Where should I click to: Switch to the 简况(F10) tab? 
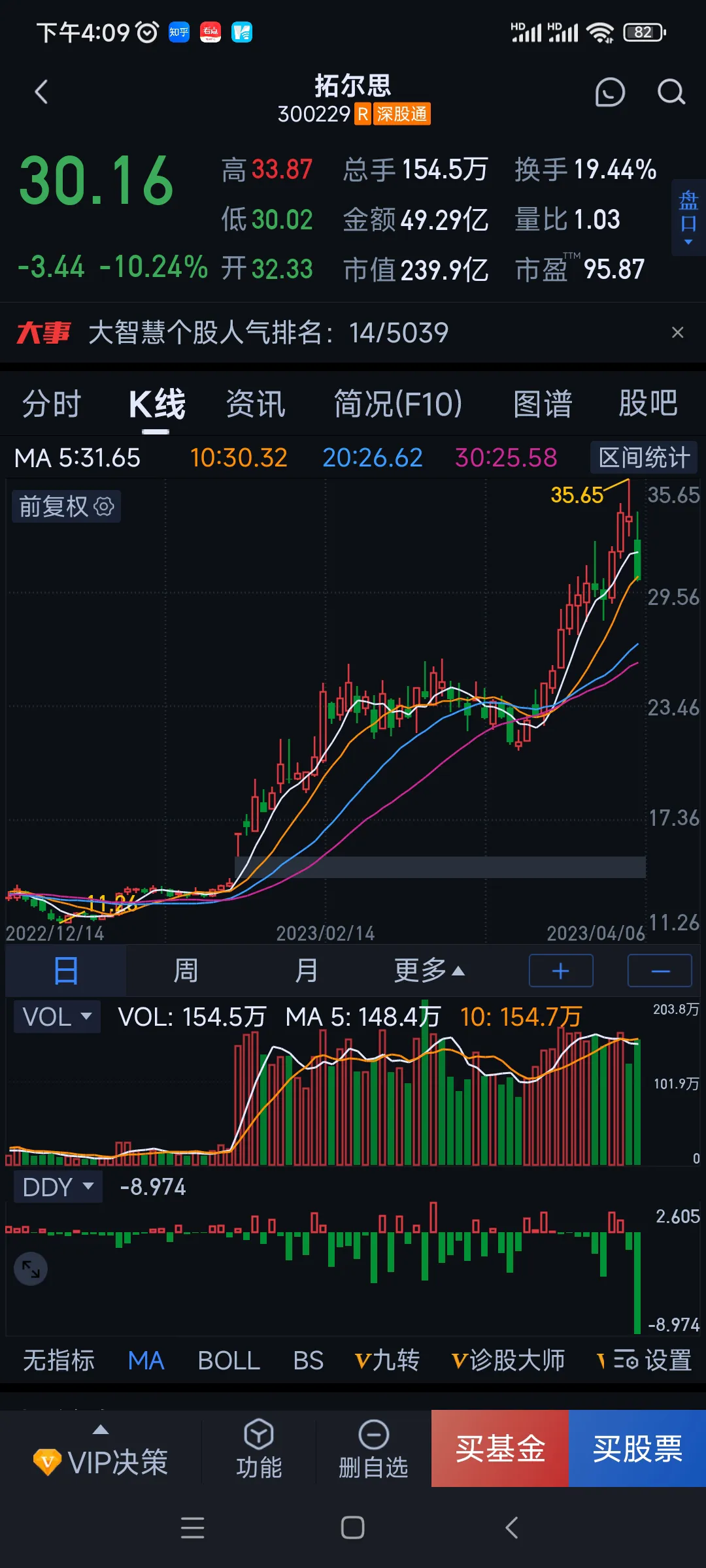398,403
